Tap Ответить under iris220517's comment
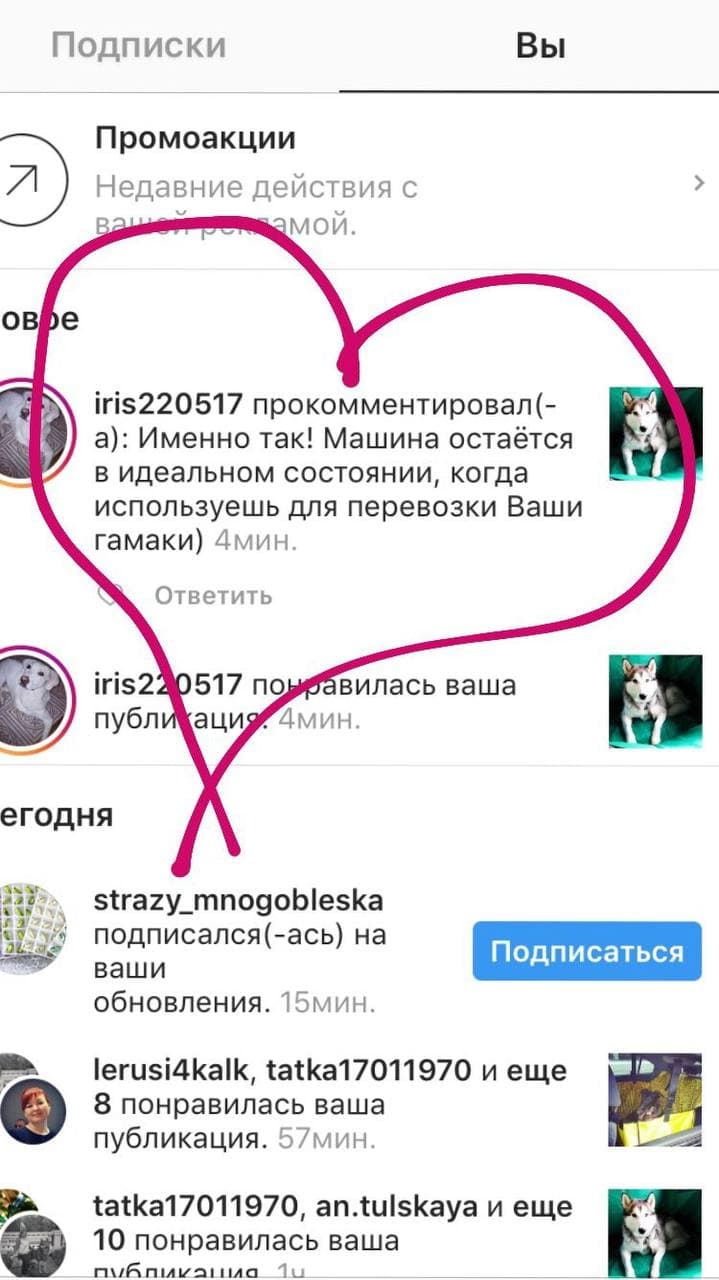The height and width of the screenshot is (1280, 719). (212, 596)
